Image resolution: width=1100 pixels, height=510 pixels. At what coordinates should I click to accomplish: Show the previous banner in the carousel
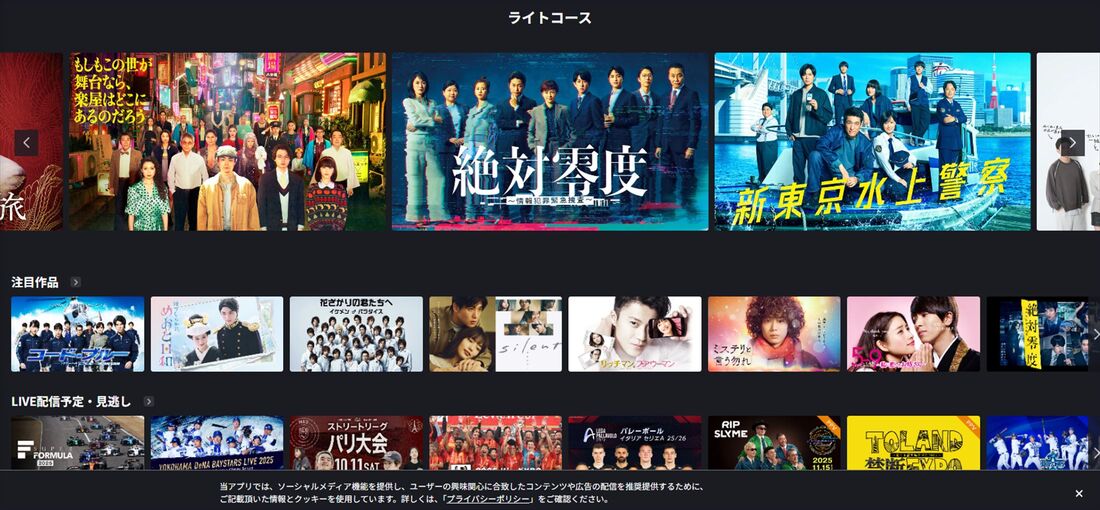tap(26, 142)
